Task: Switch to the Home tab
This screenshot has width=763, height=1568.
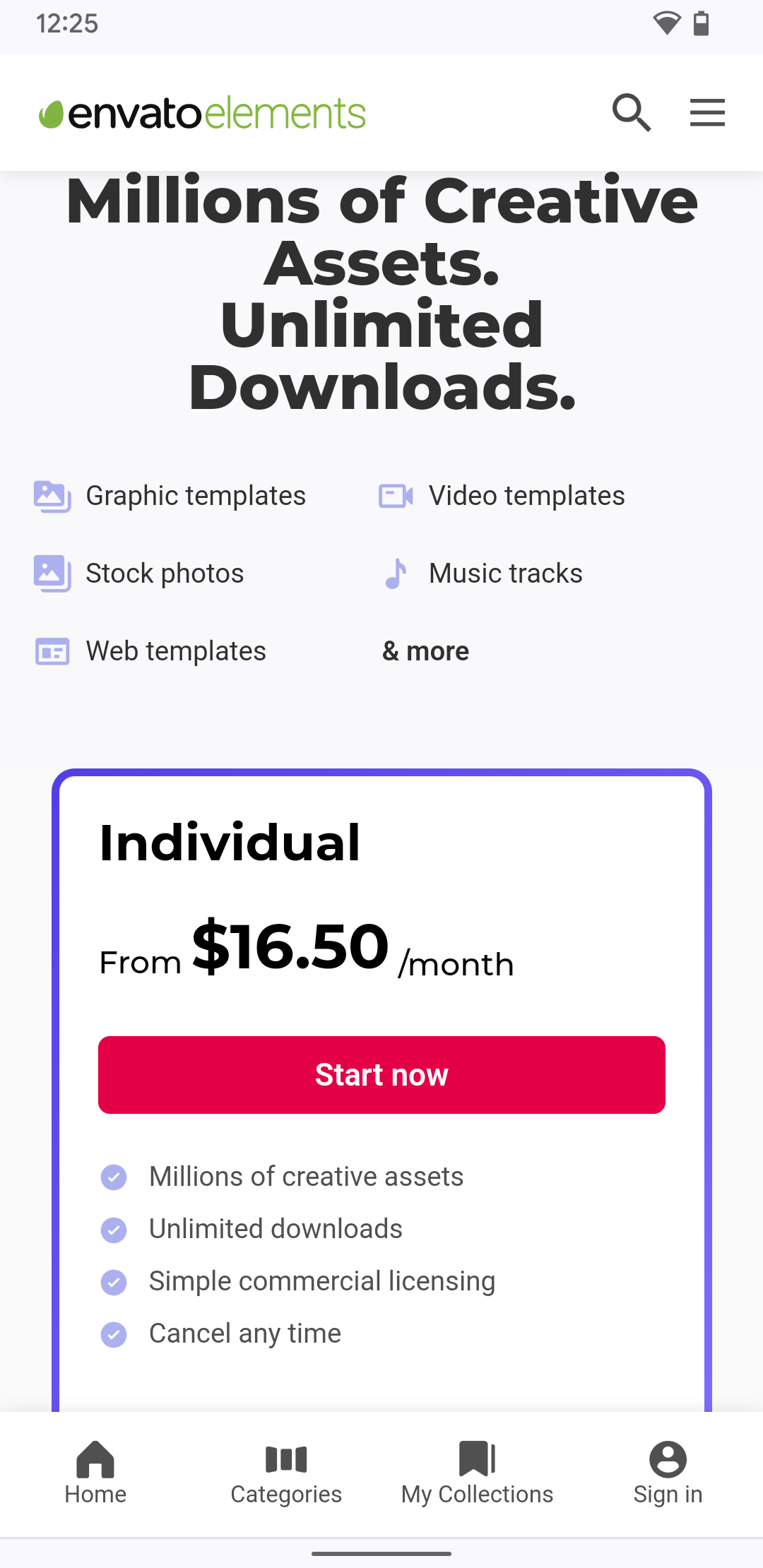Action: (95, 1474)
